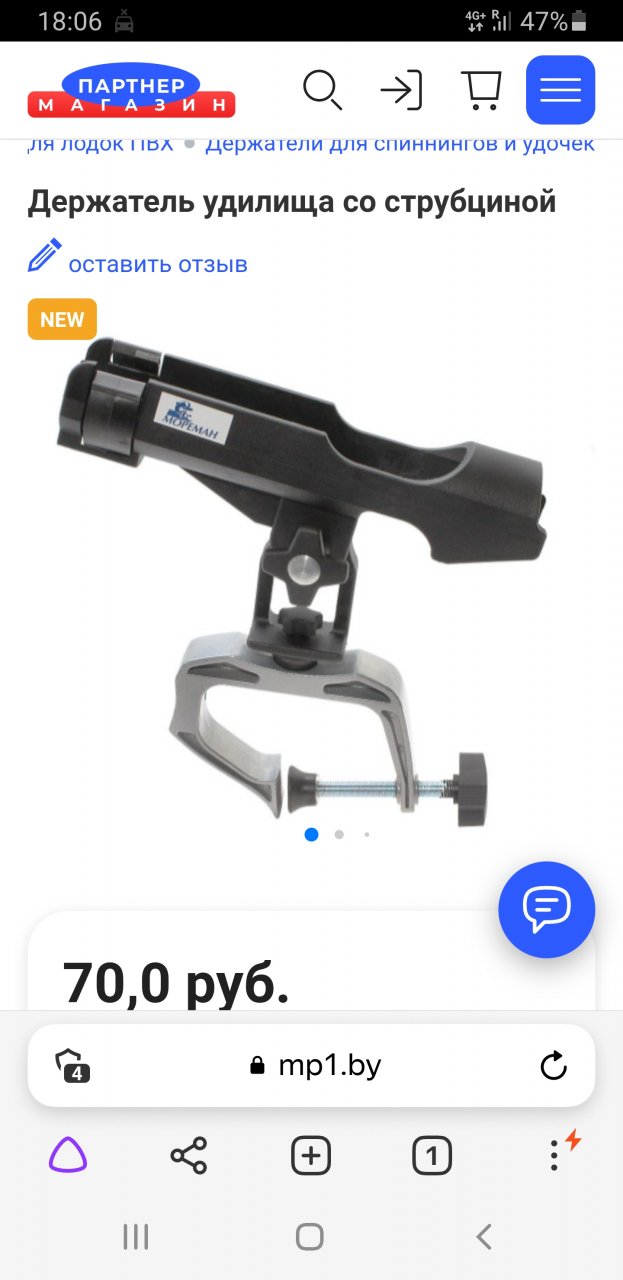This screenshot has width=623, height=1280.
Task: Go back with the system back button
Action: (x=484, y=1237)
